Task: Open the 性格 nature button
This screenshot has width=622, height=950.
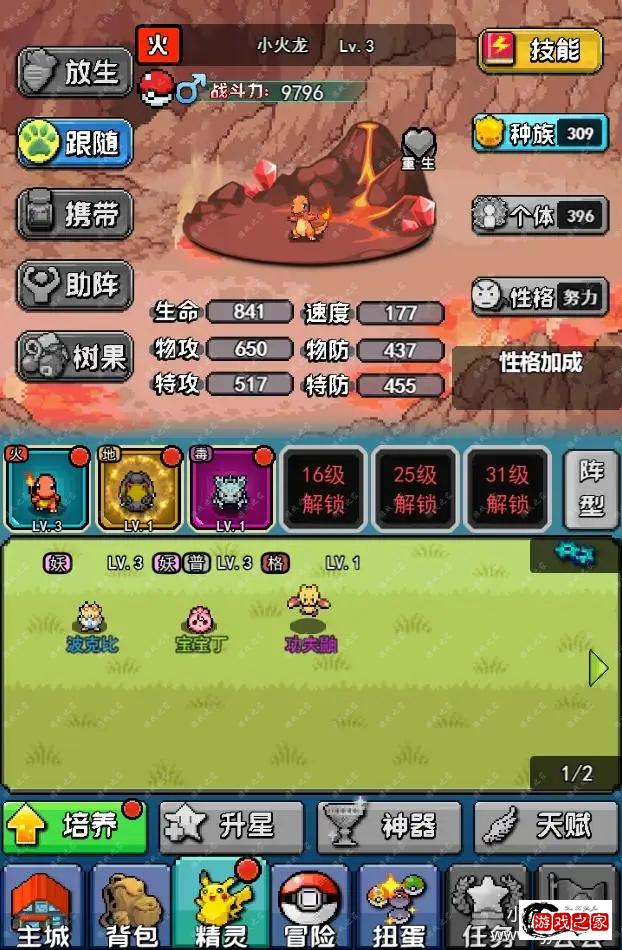Action: tap(540, 296)
